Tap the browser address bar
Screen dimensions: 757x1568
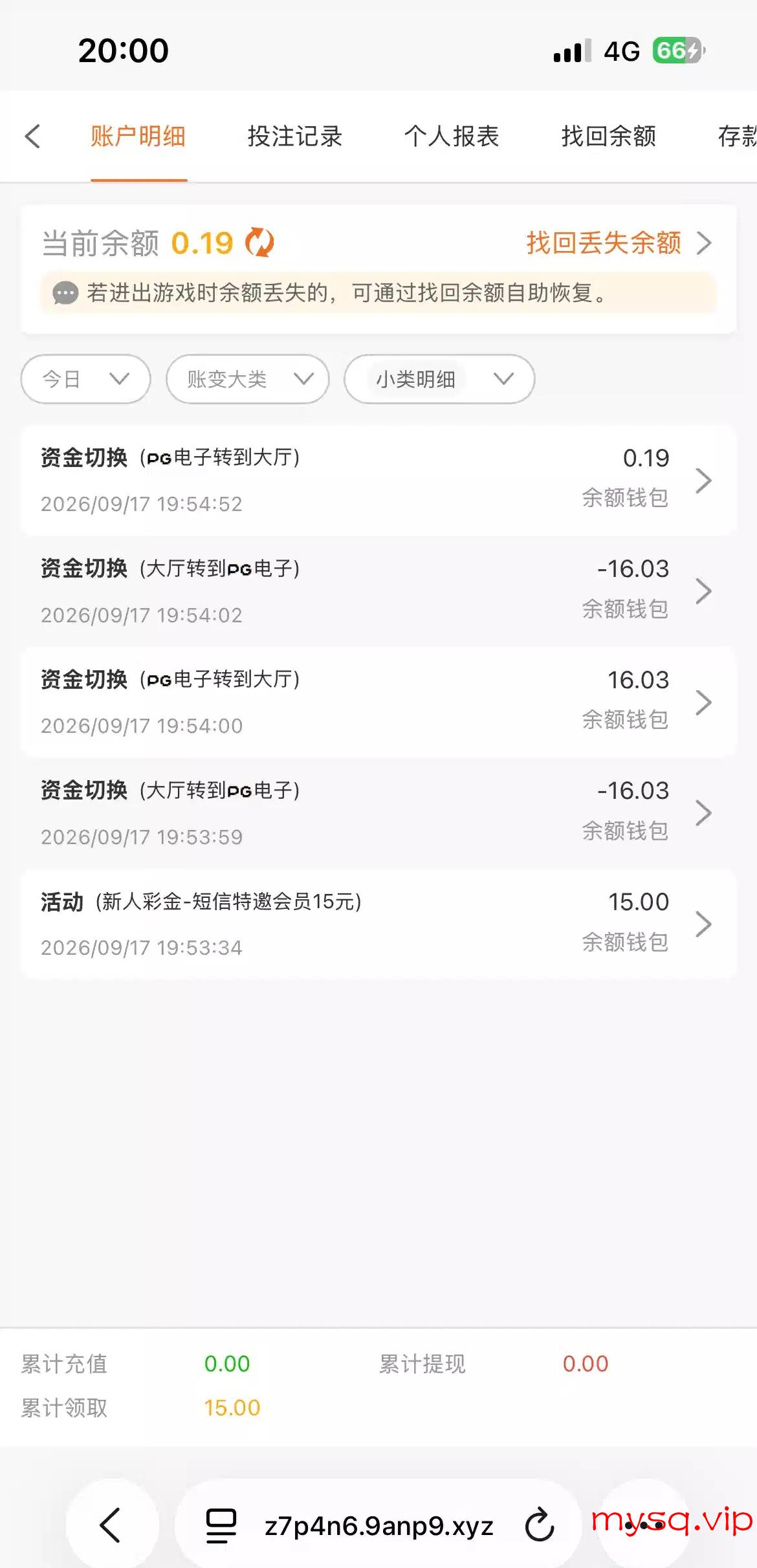[378, 1525]
